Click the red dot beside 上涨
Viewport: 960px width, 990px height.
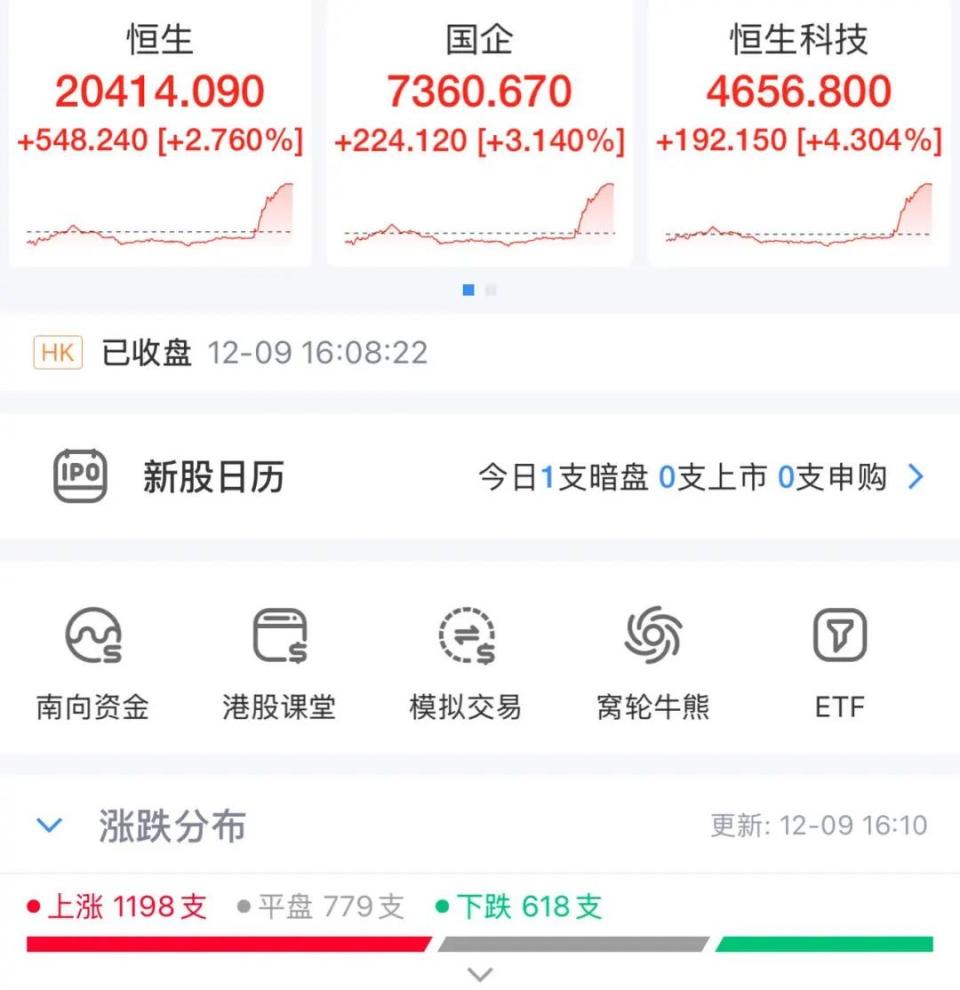[x=34, y=905]
